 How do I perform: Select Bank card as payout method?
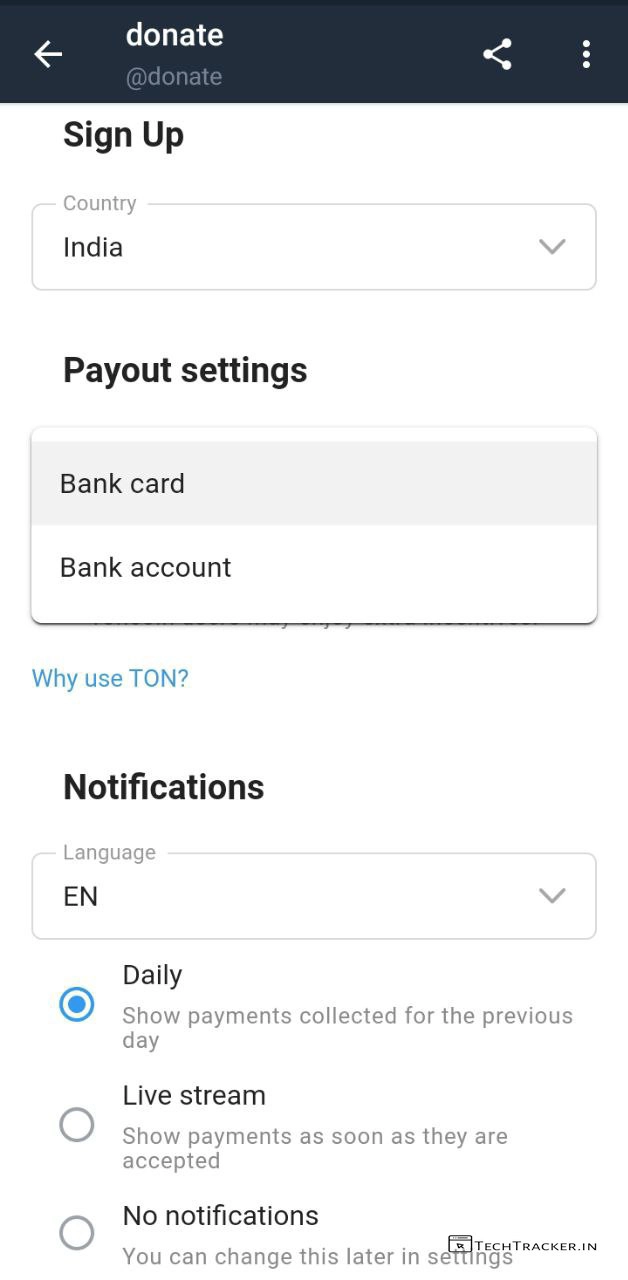(x=314, y=483)
